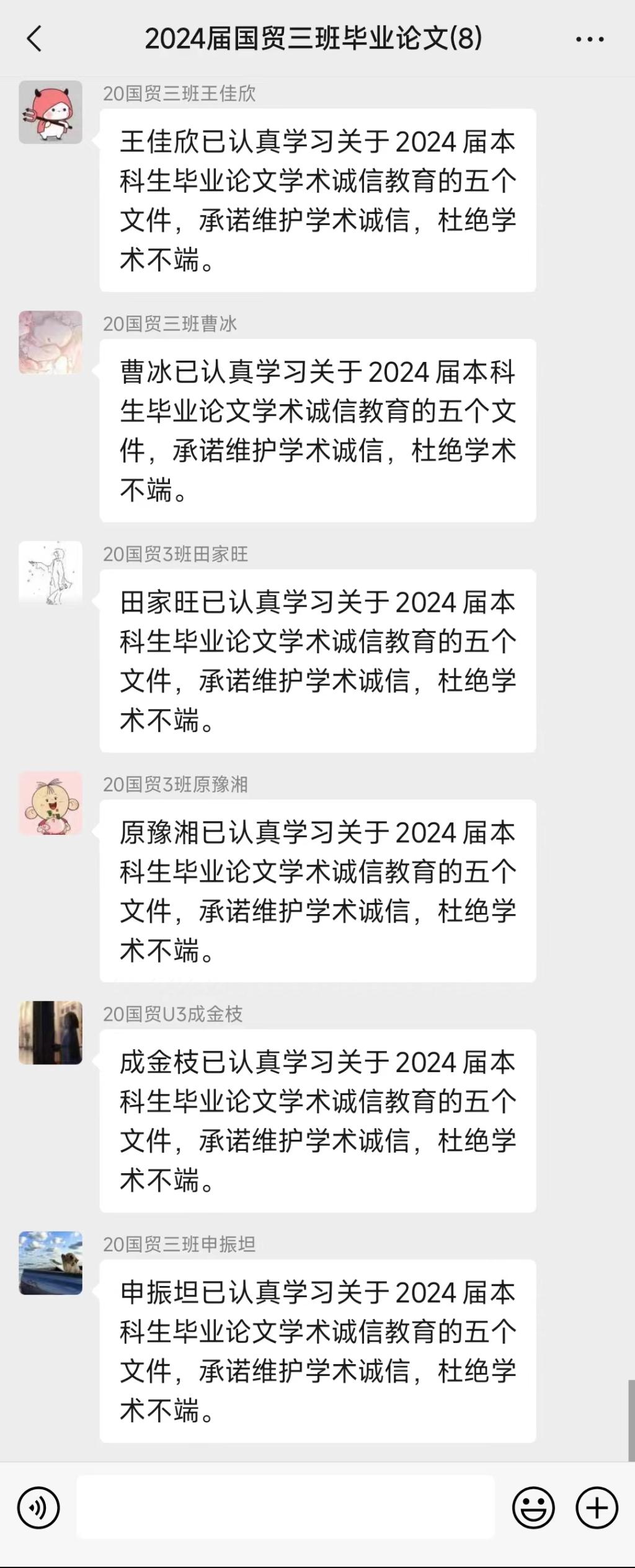Go back from the group chat
Screen dimensions: 635x1568
point(35,38)
